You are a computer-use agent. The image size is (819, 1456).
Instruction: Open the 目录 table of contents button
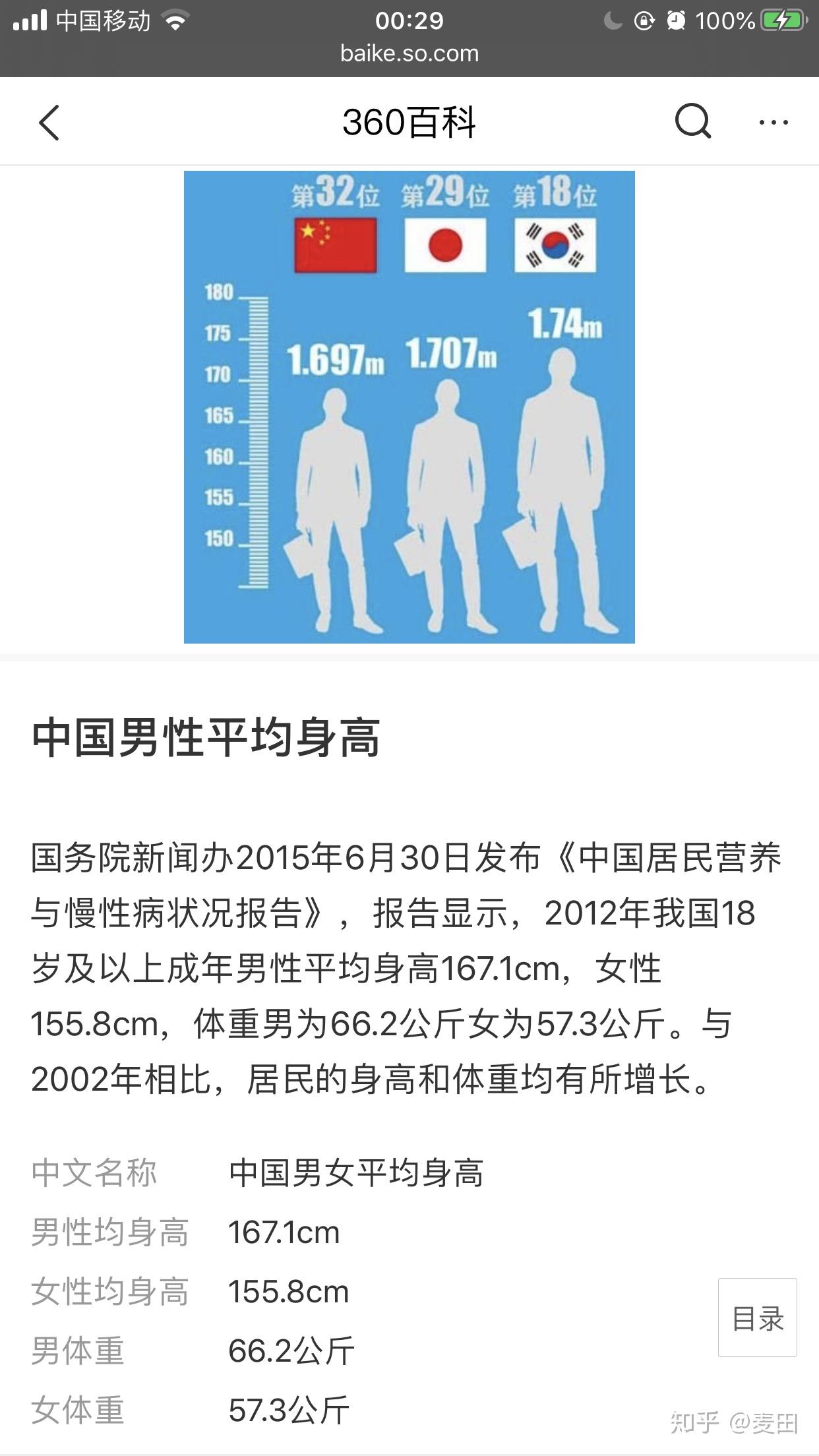(x=757, y=1318)
